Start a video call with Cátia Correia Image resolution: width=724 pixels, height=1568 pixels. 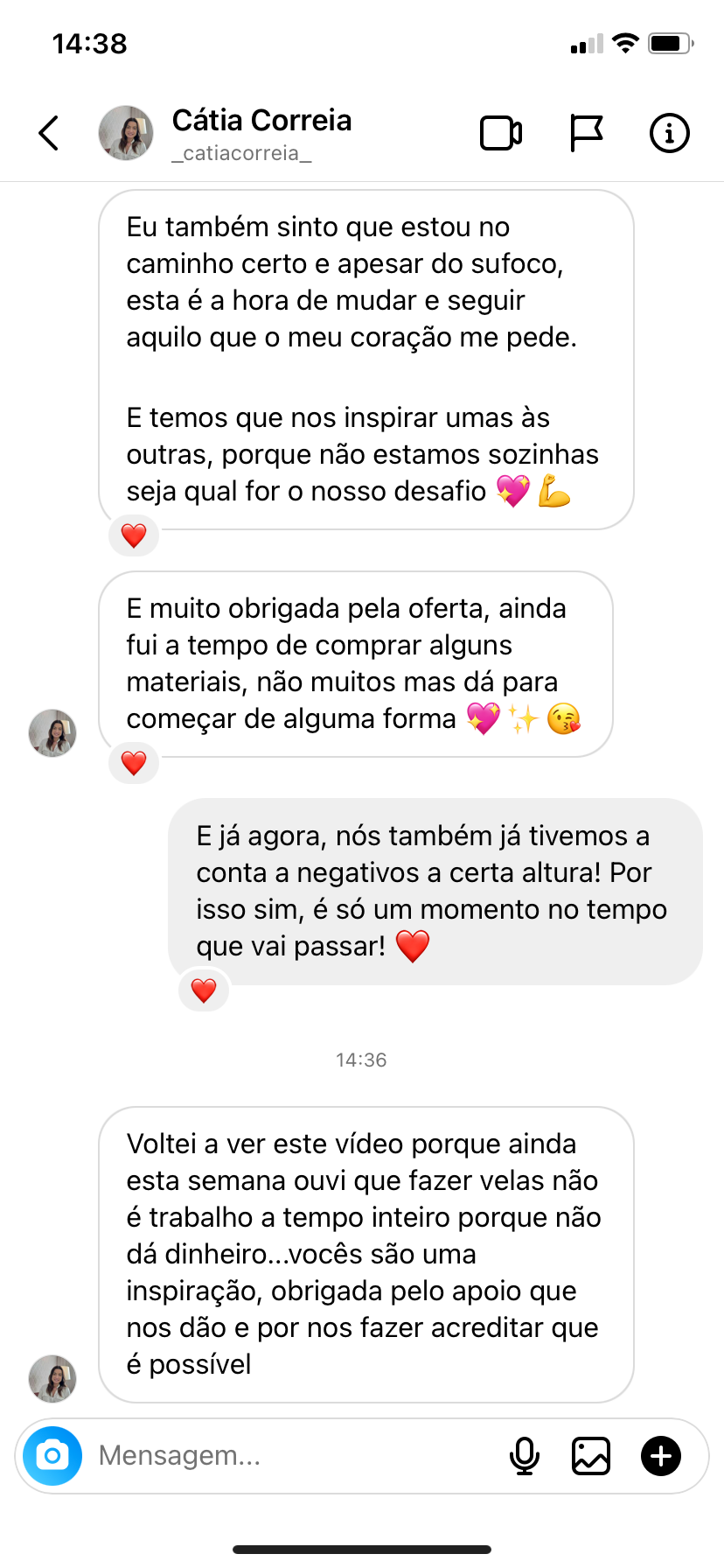coord(501,133)
